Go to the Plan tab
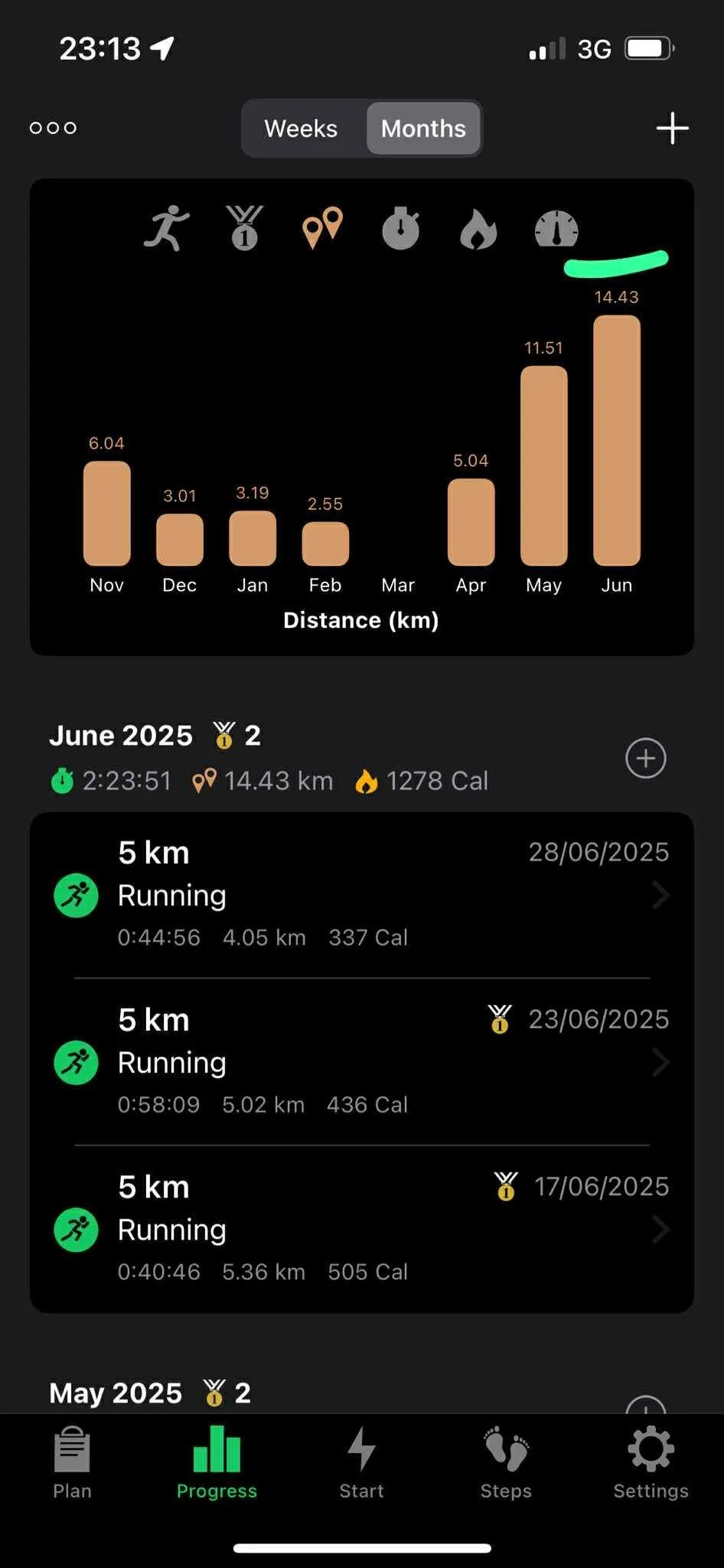 [x=72, y=1462]
